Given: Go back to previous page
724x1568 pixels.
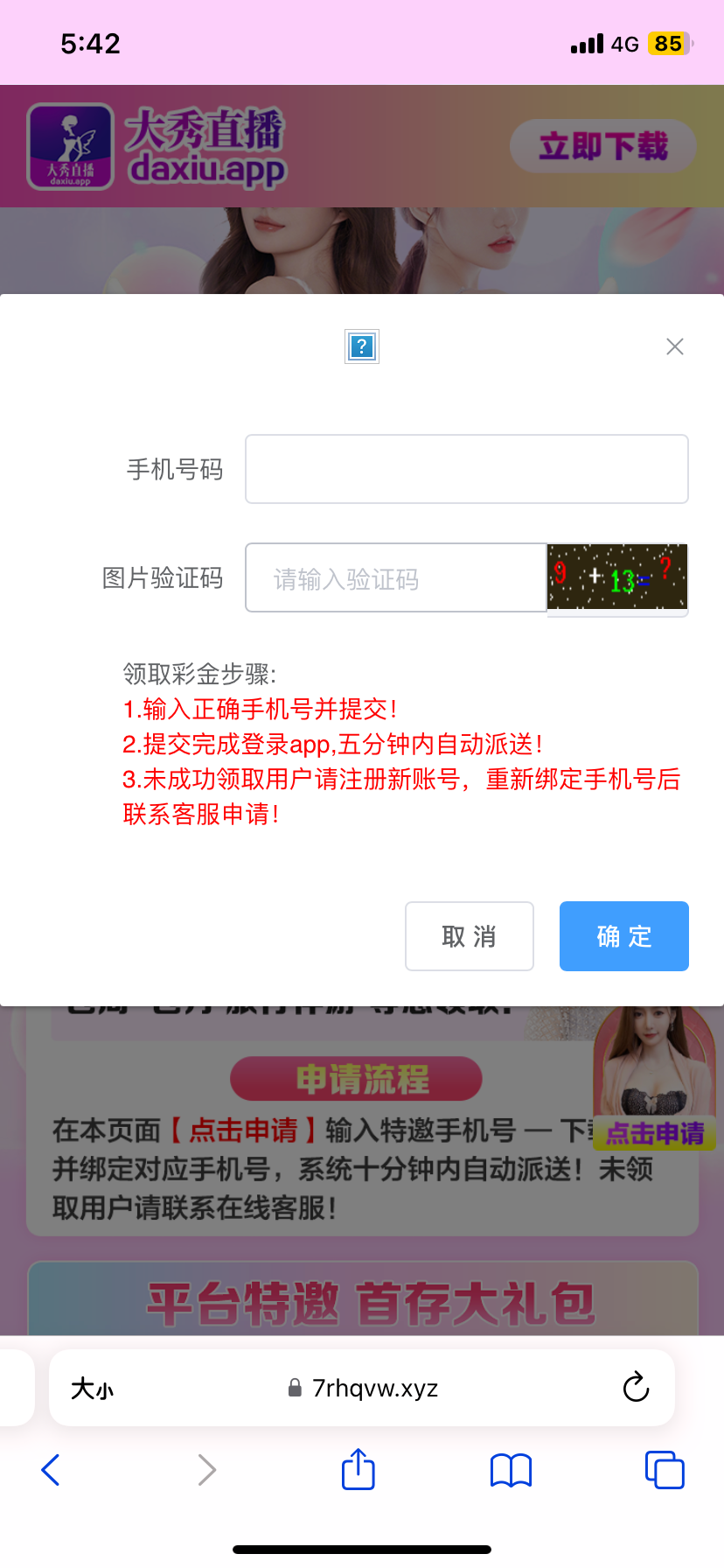Looking at the screenshot, I should click(51, 1470).
